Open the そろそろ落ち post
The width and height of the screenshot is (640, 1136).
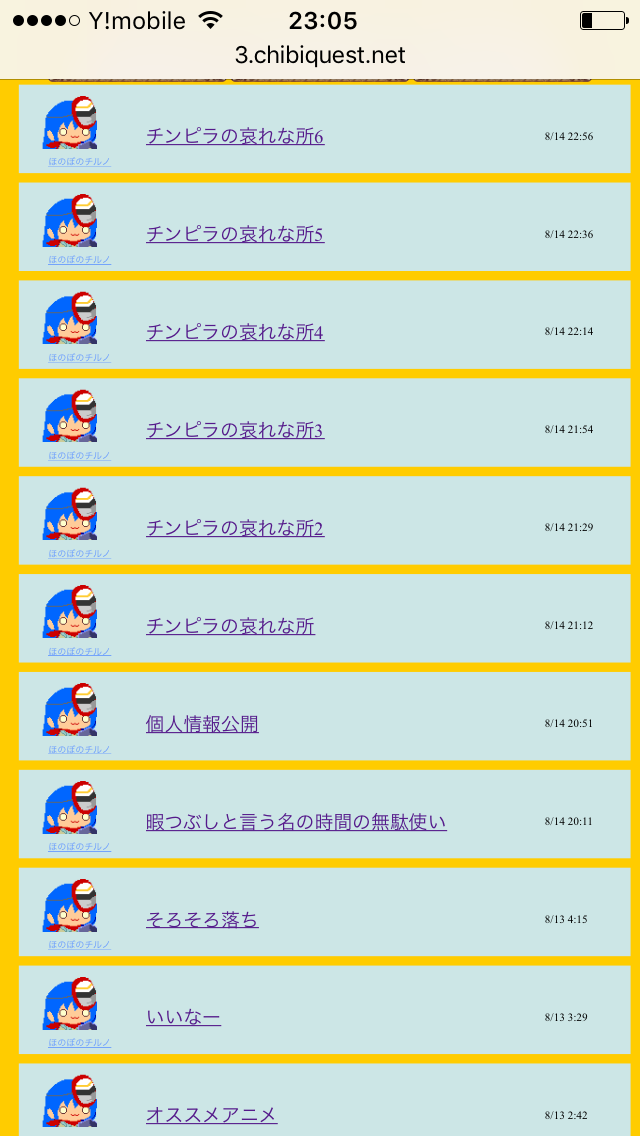coord(202,920)
